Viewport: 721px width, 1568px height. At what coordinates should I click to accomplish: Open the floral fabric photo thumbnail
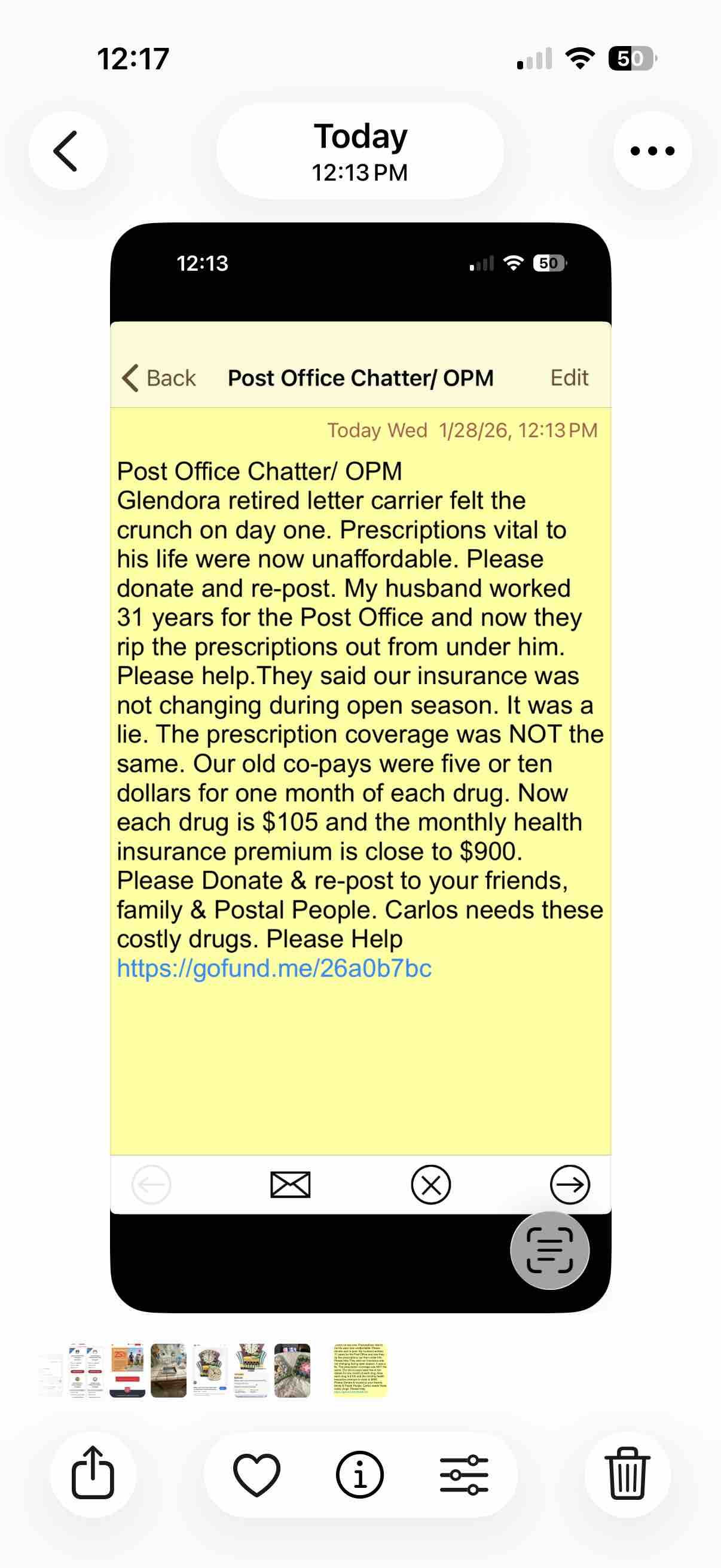coord(292,1369)
